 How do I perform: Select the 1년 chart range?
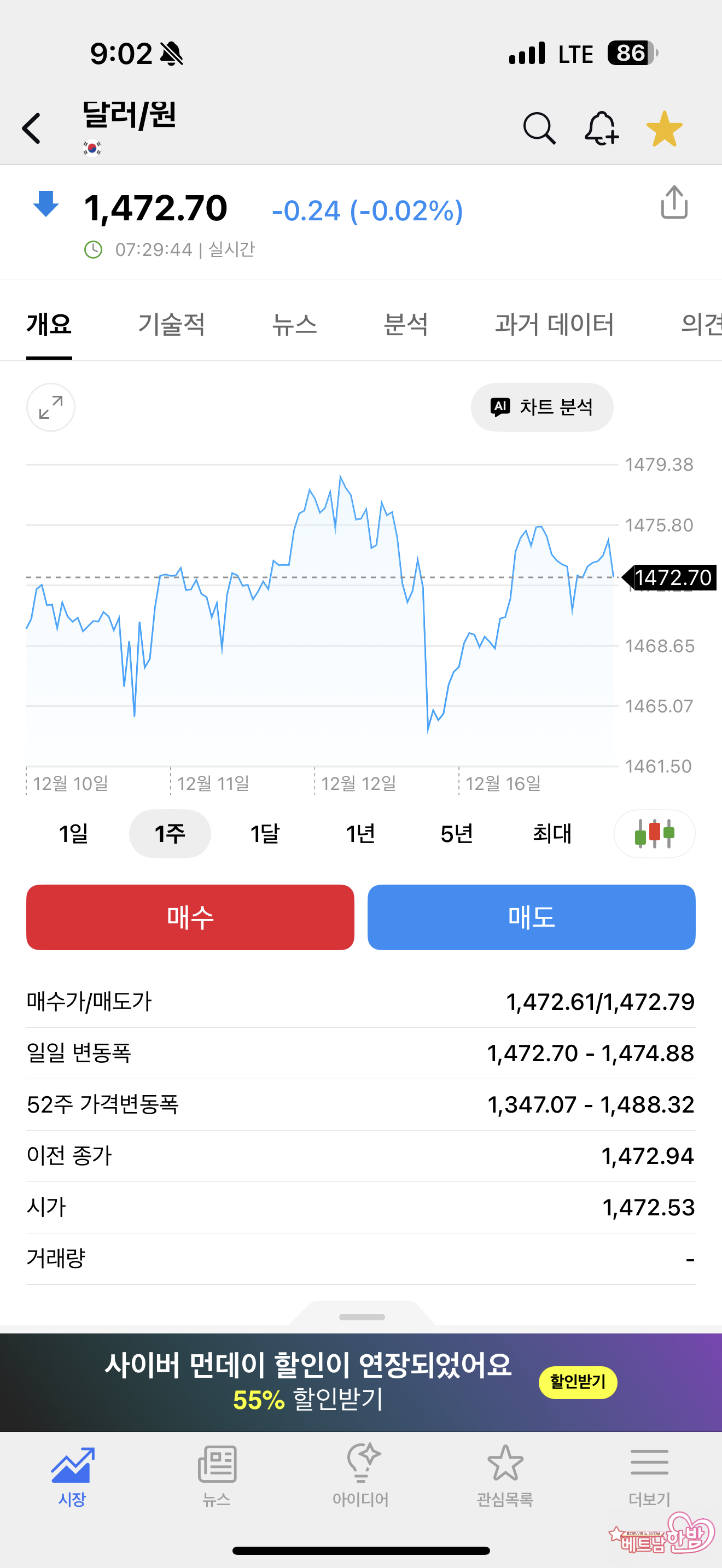coord(360,833)
